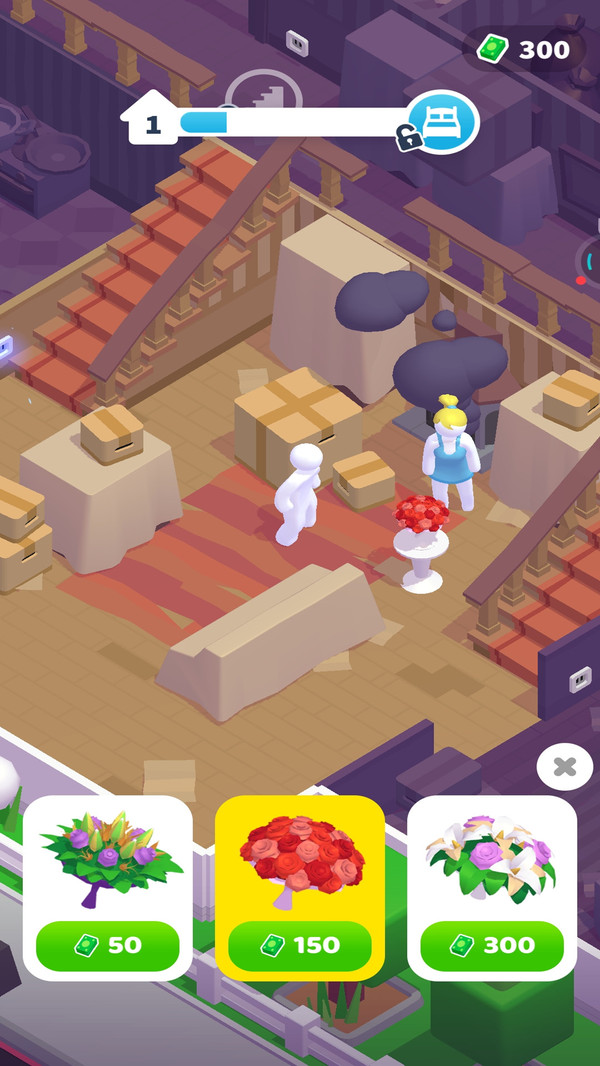Select the red rose bouquet for 150
Screen dimensions: 600x1066
tap(300, 944)
